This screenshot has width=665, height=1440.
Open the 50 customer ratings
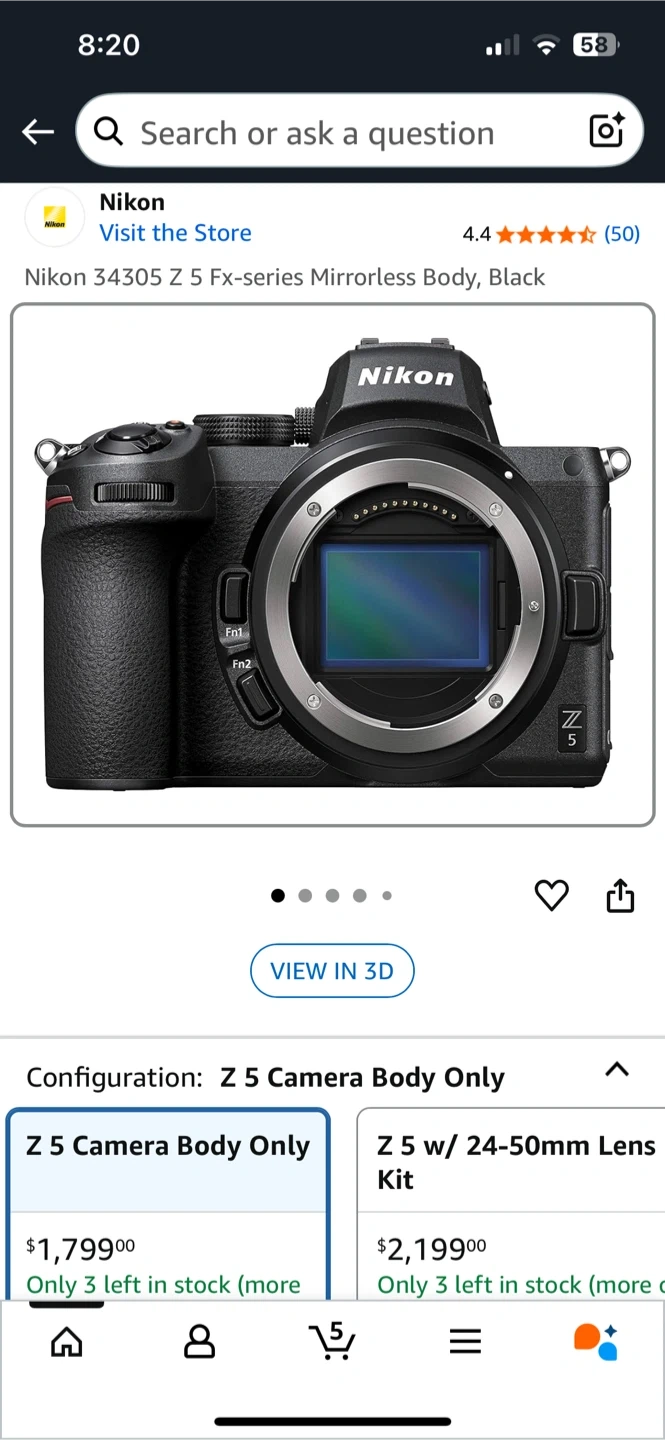click(621, 234)
